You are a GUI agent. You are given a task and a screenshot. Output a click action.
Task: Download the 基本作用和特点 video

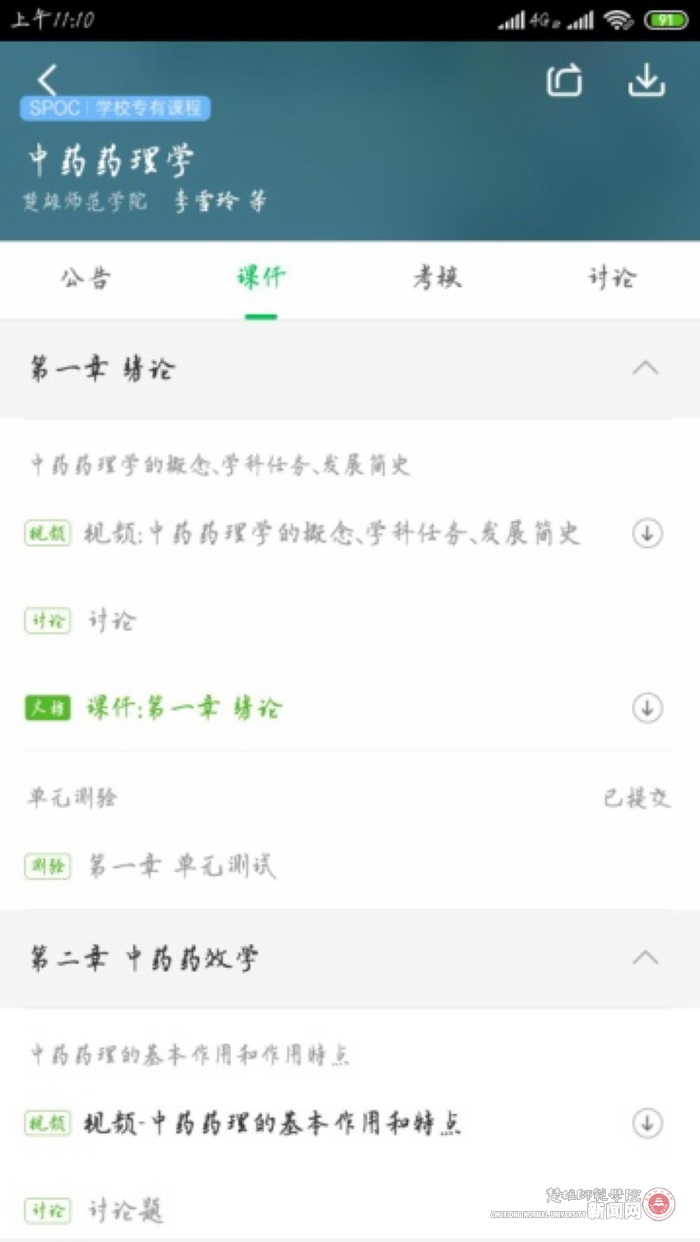tap(648, 1123)
